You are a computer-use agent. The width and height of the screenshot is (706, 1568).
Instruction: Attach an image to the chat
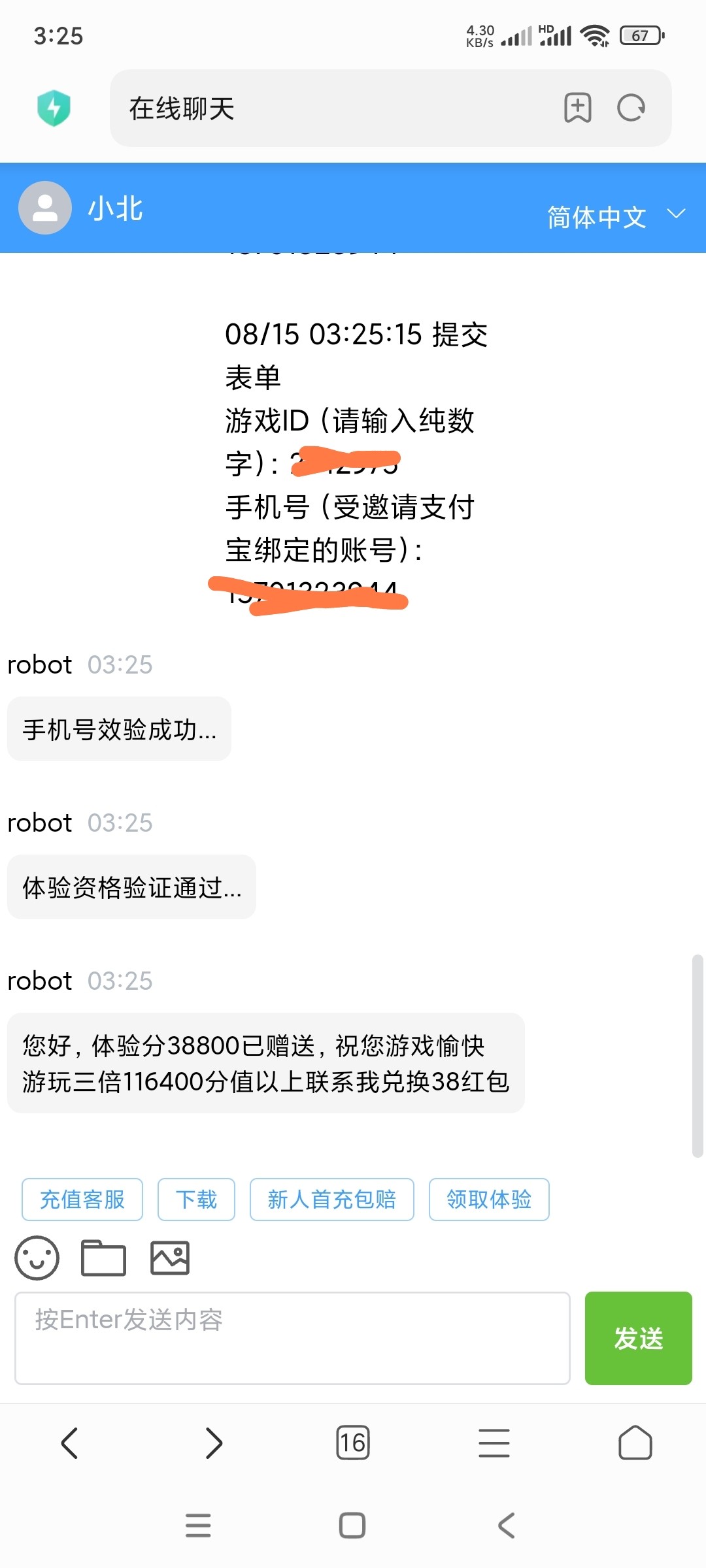point(170,1258)
